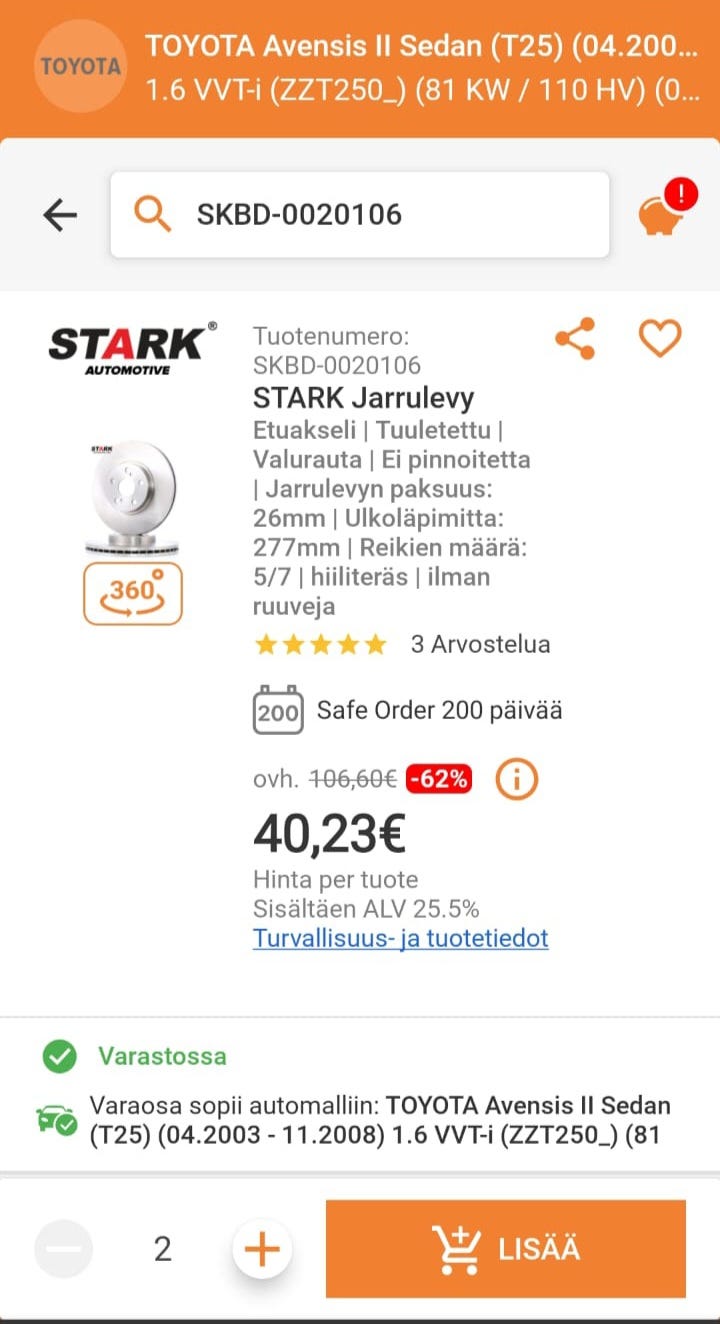Open the TOYOTA Avensis vehicle header
720x1324 pixels.
(420, 66)
